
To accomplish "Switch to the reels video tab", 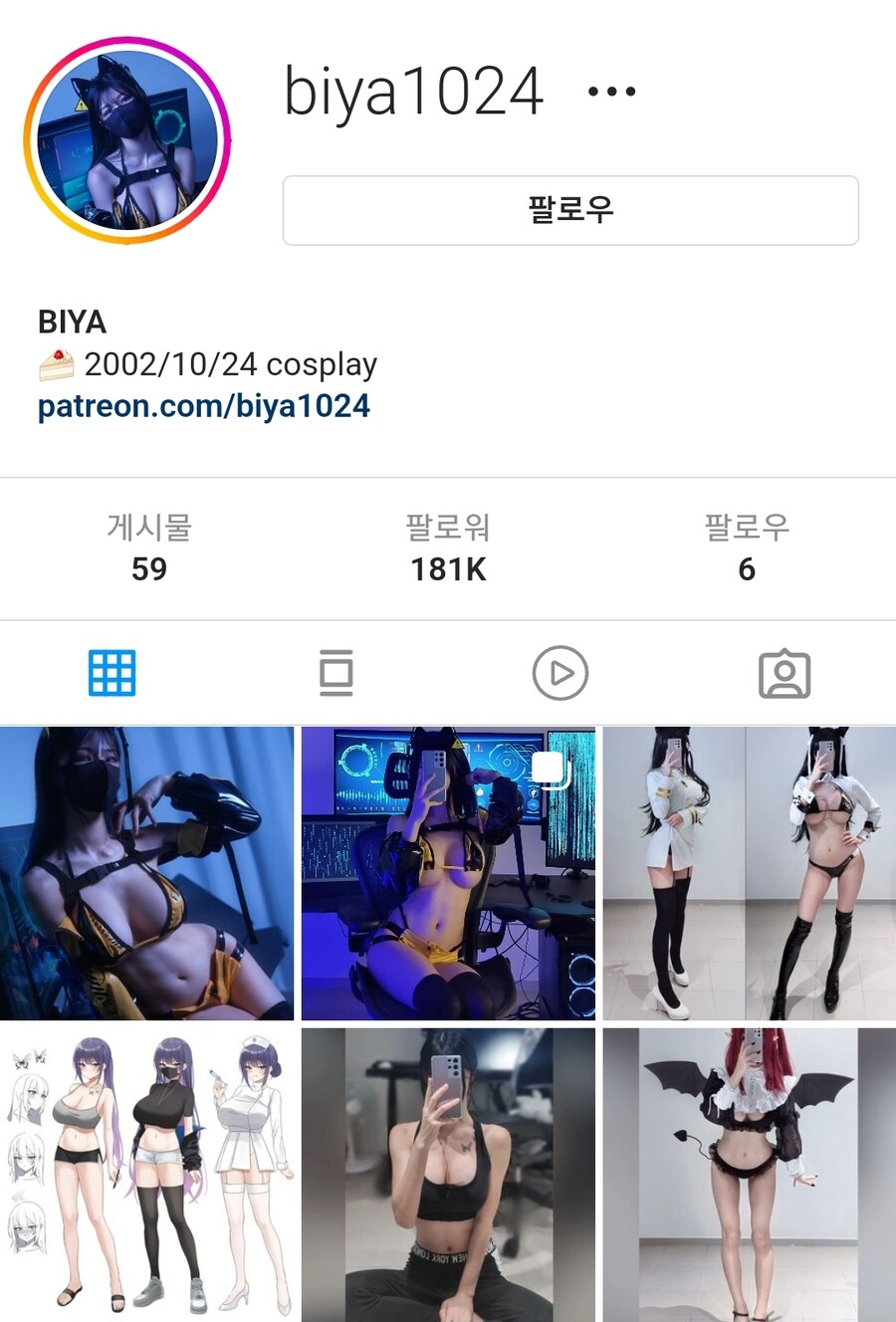I will pyautogui.click(x=560, y=673).
